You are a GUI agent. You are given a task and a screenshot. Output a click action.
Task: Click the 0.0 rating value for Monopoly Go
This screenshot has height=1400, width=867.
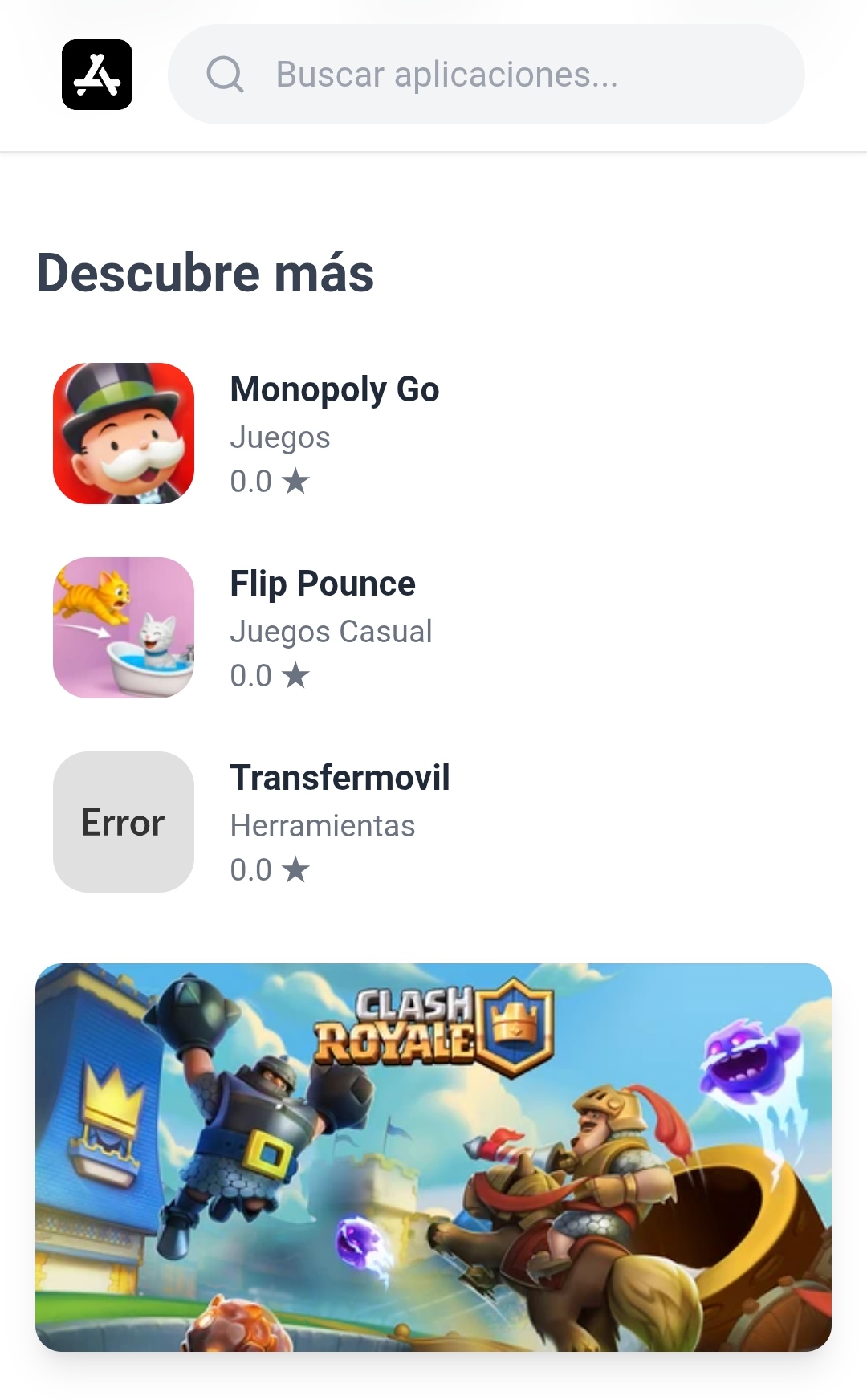(250, 482)
